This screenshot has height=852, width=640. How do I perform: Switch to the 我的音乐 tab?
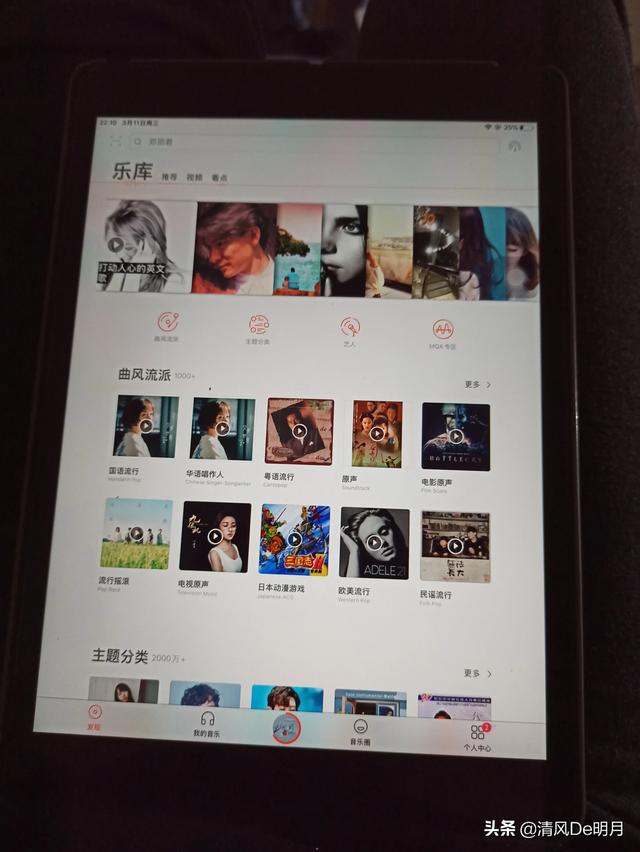coord(207,724)
